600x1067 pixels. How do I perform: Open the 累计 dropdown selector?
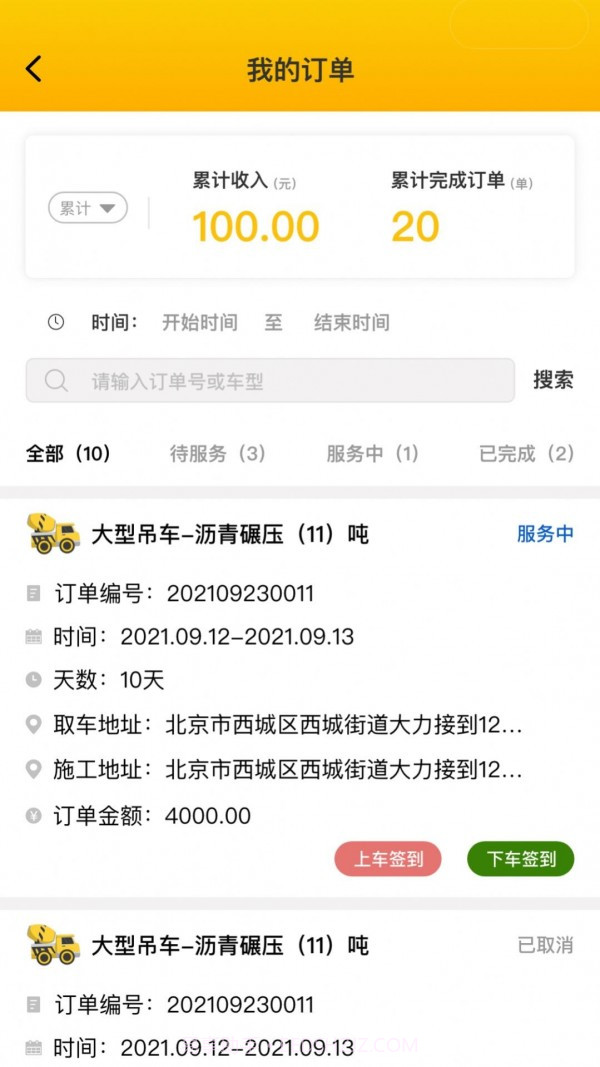coord(88,208)
